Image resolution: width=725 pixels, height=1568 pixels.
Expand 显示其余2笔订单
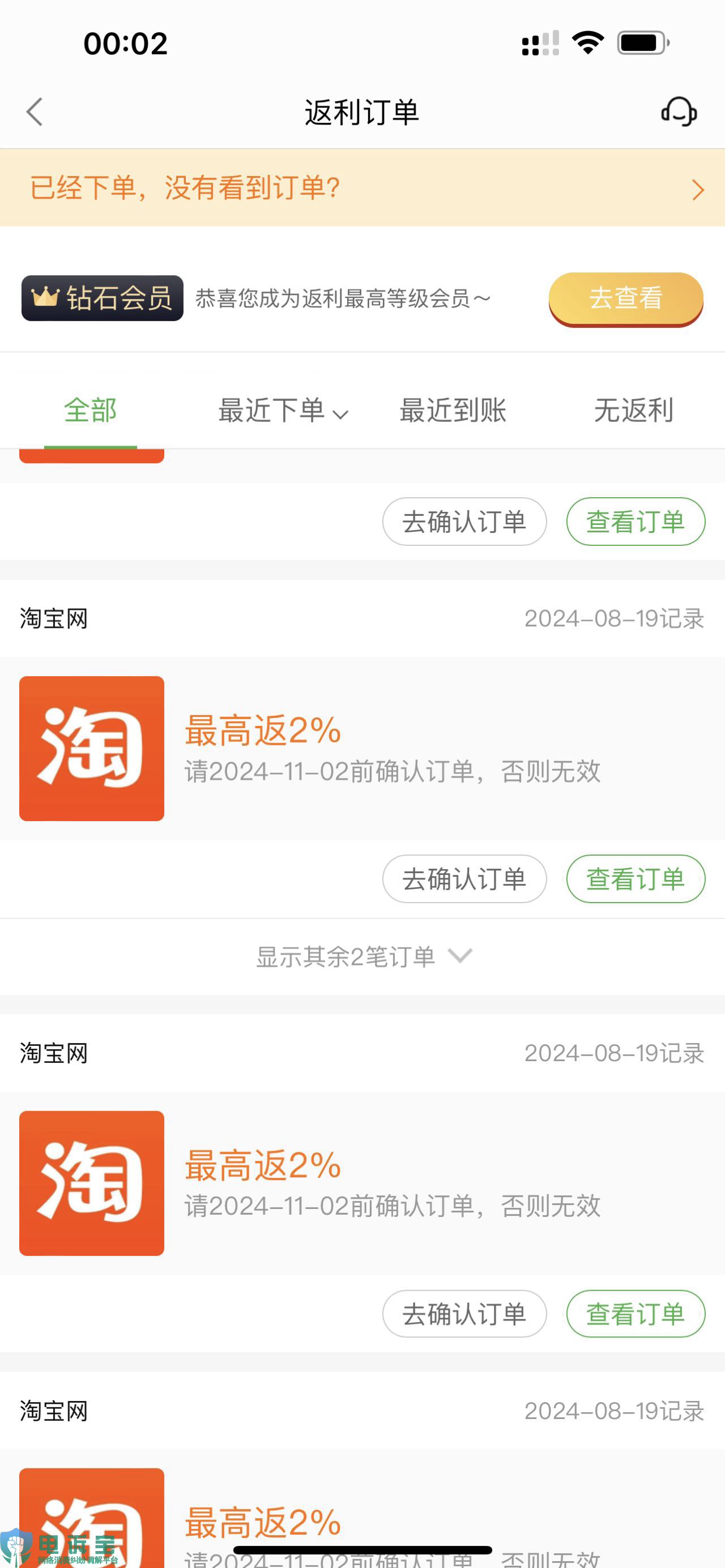(362, 956)
